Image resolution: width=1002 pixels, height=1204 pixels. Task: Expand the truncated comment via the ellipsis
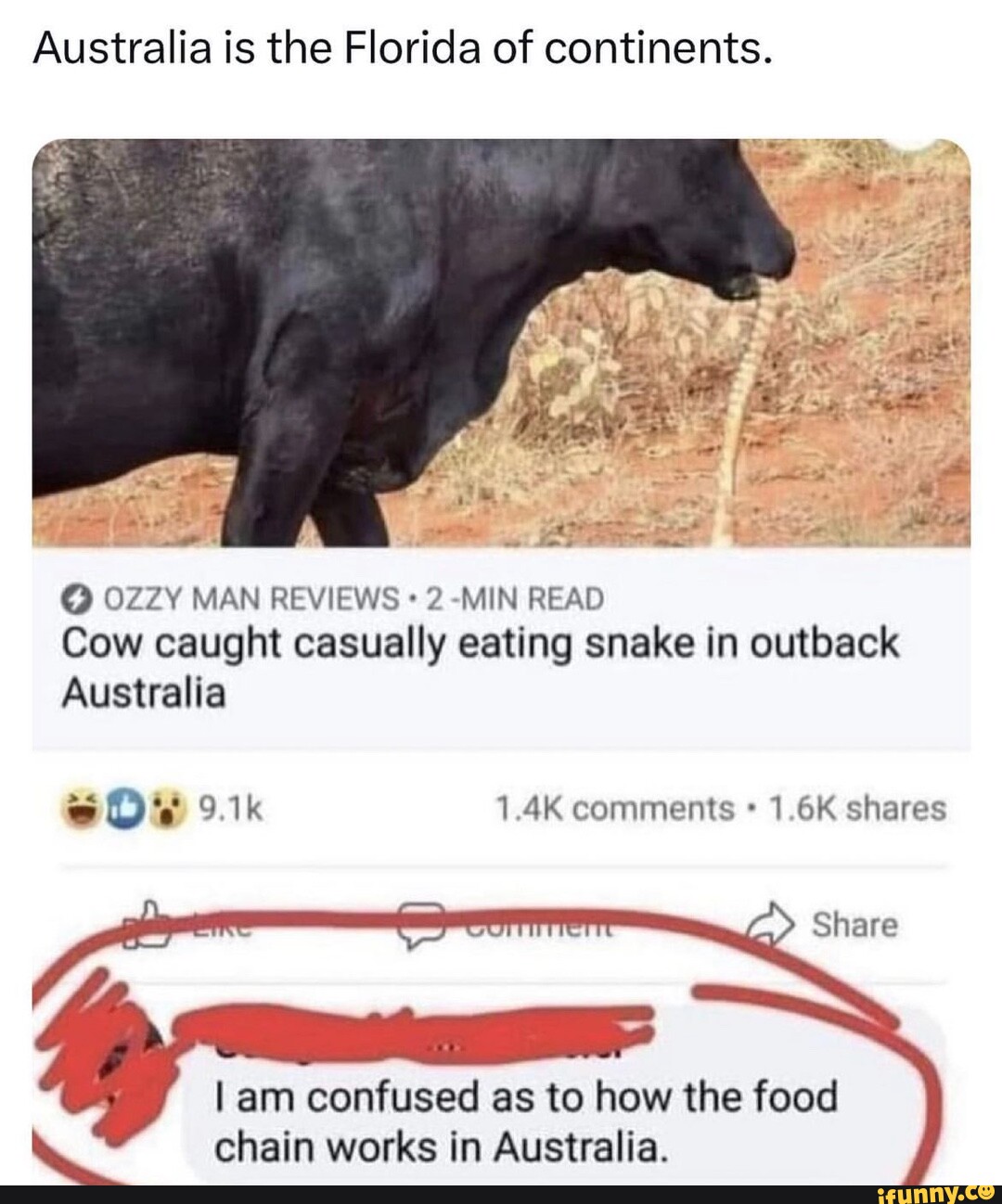click(x=445, y=1046)
